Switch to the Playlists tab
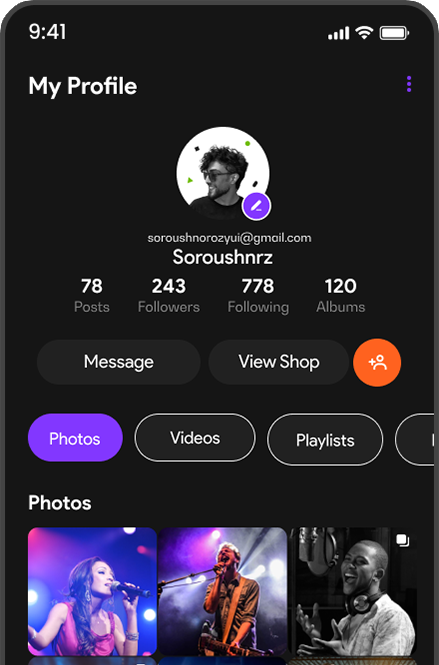 coord(325,440)
